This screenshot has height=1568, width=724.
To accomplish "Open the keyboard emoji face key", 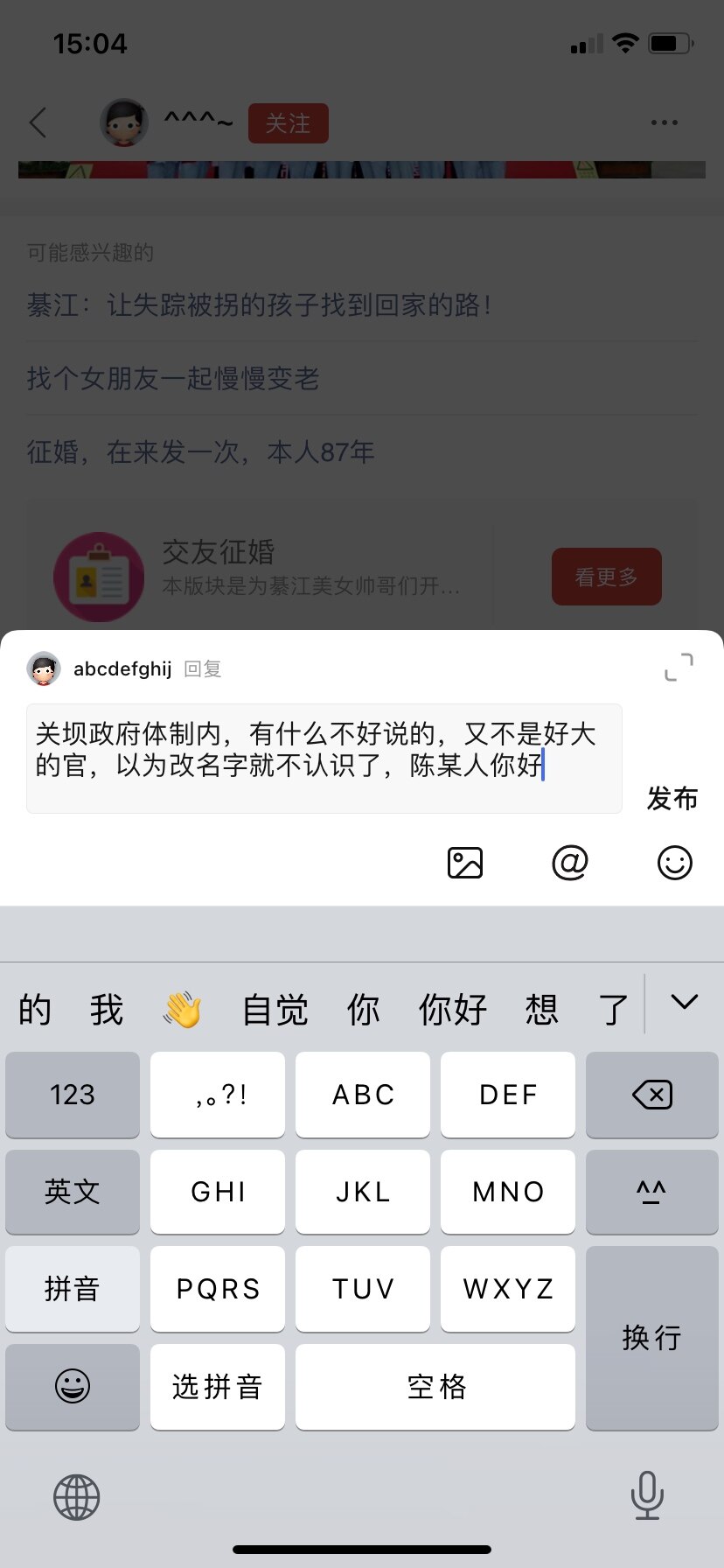I will [73, 1387].
